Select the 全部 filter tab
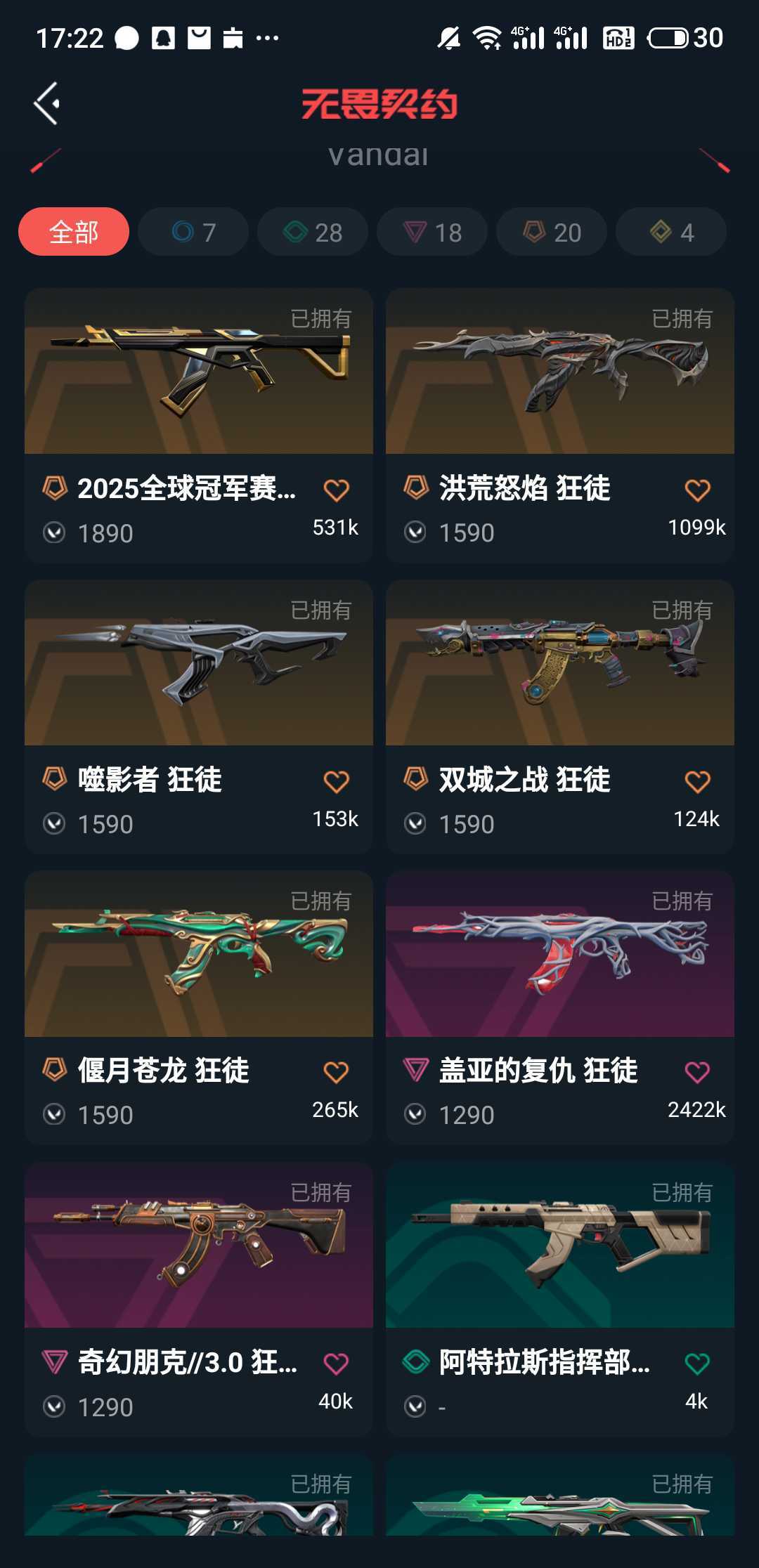The width and height of the screenshot is (759, 1568). click(74, 231)
